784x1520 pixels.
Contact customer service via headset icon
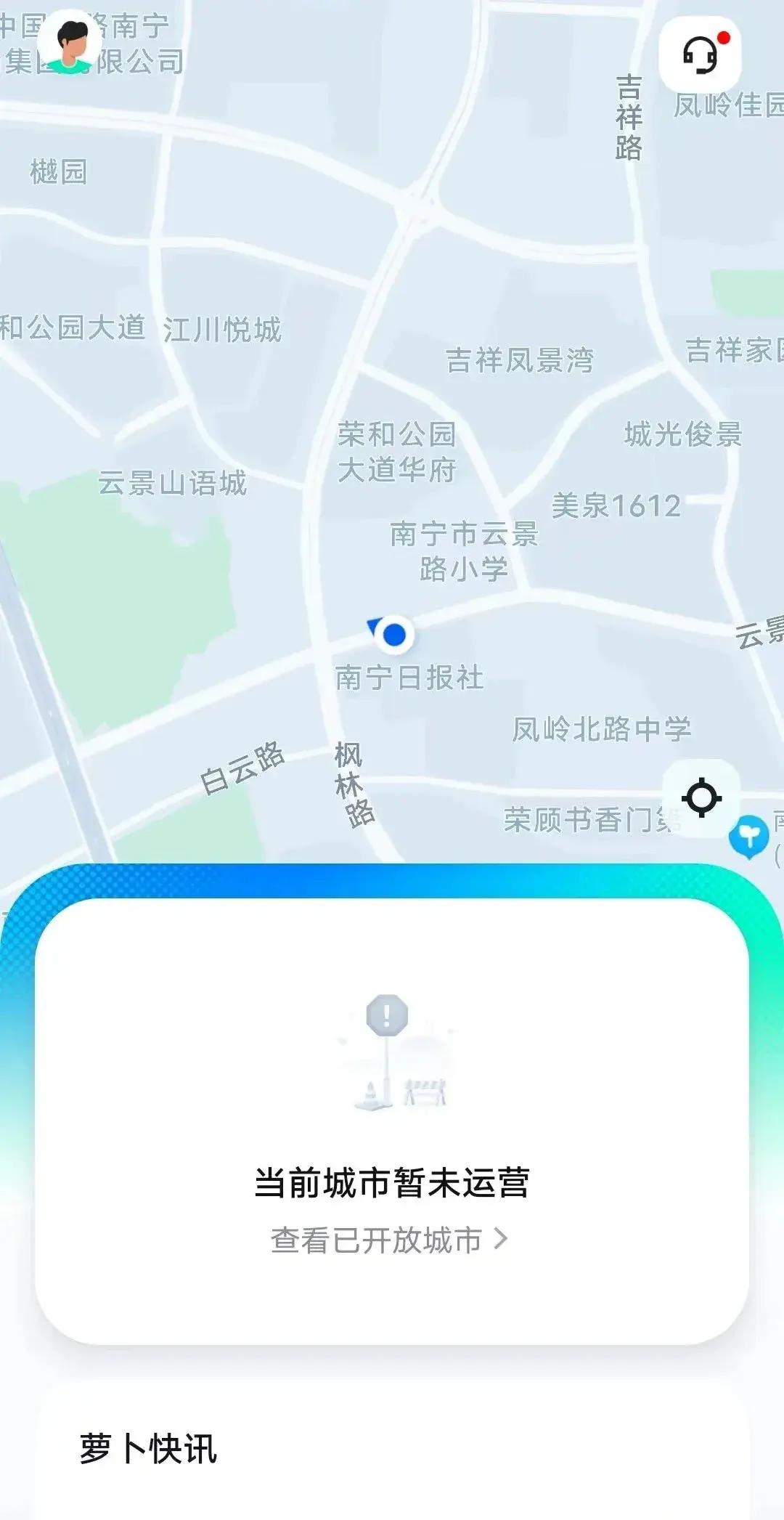[700, 55]
